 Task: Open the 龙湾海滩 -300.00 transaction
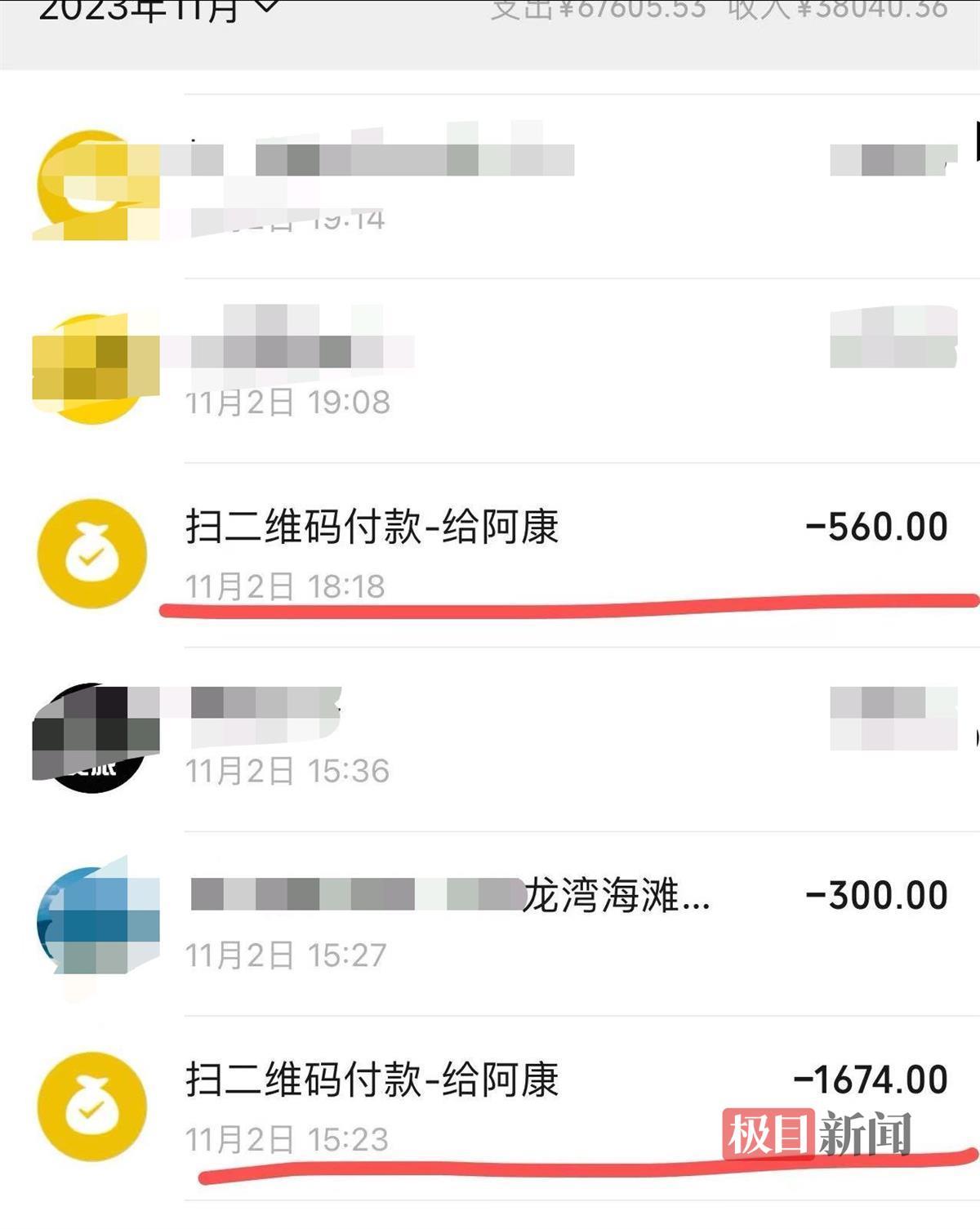pos(490,923)
